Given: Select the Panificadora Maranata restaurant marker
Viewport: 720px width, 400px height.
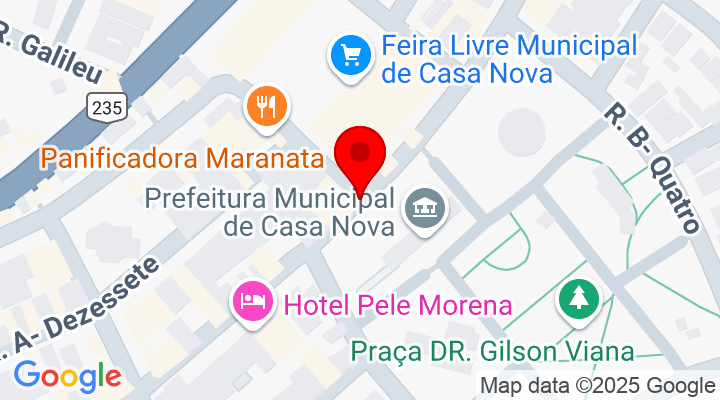Looking at the screenshot, I should (x=266, y=107).
